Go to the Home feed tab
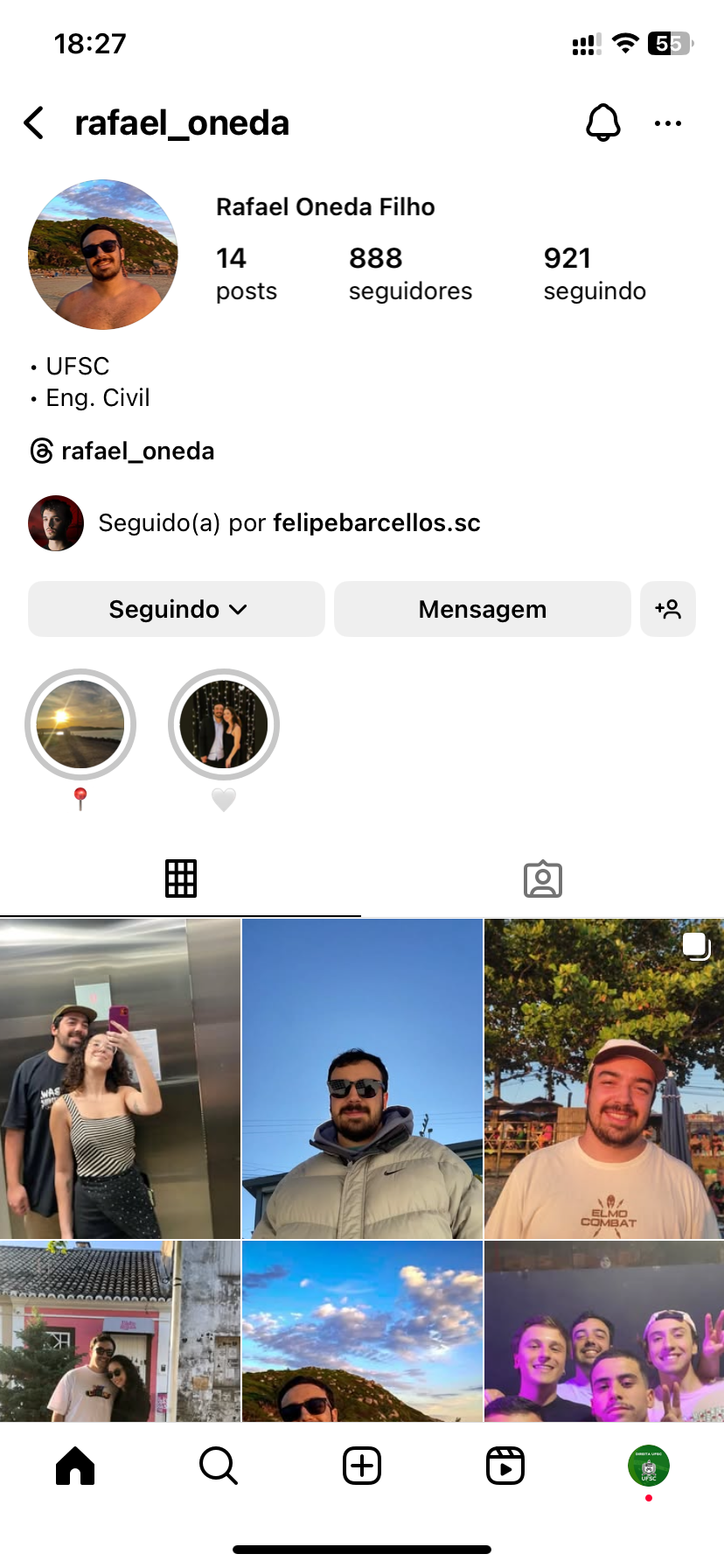 pos(75,1466)
